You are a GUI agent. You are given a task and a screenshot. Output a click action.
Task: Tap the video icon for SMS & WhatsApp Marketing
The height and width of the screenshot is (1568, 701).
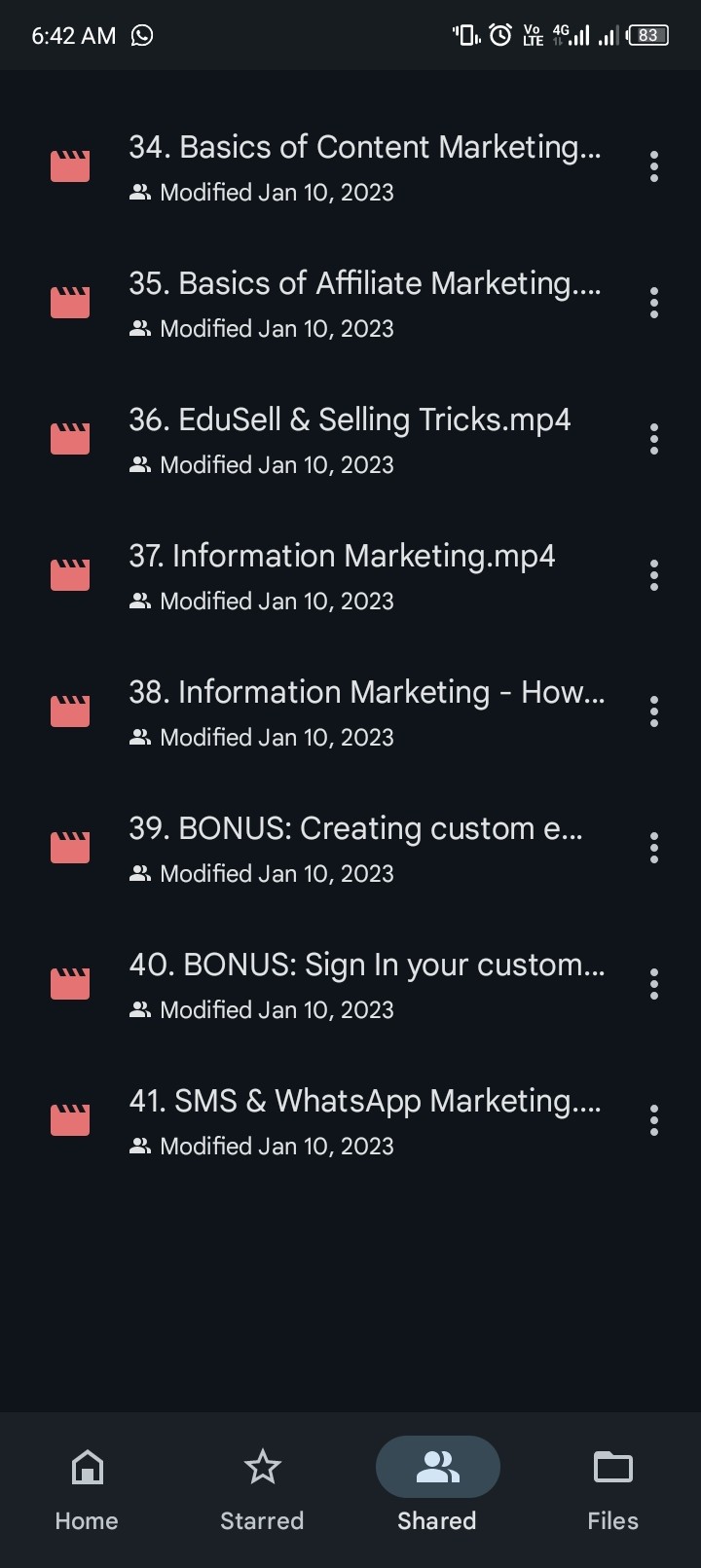(69, 1119)
